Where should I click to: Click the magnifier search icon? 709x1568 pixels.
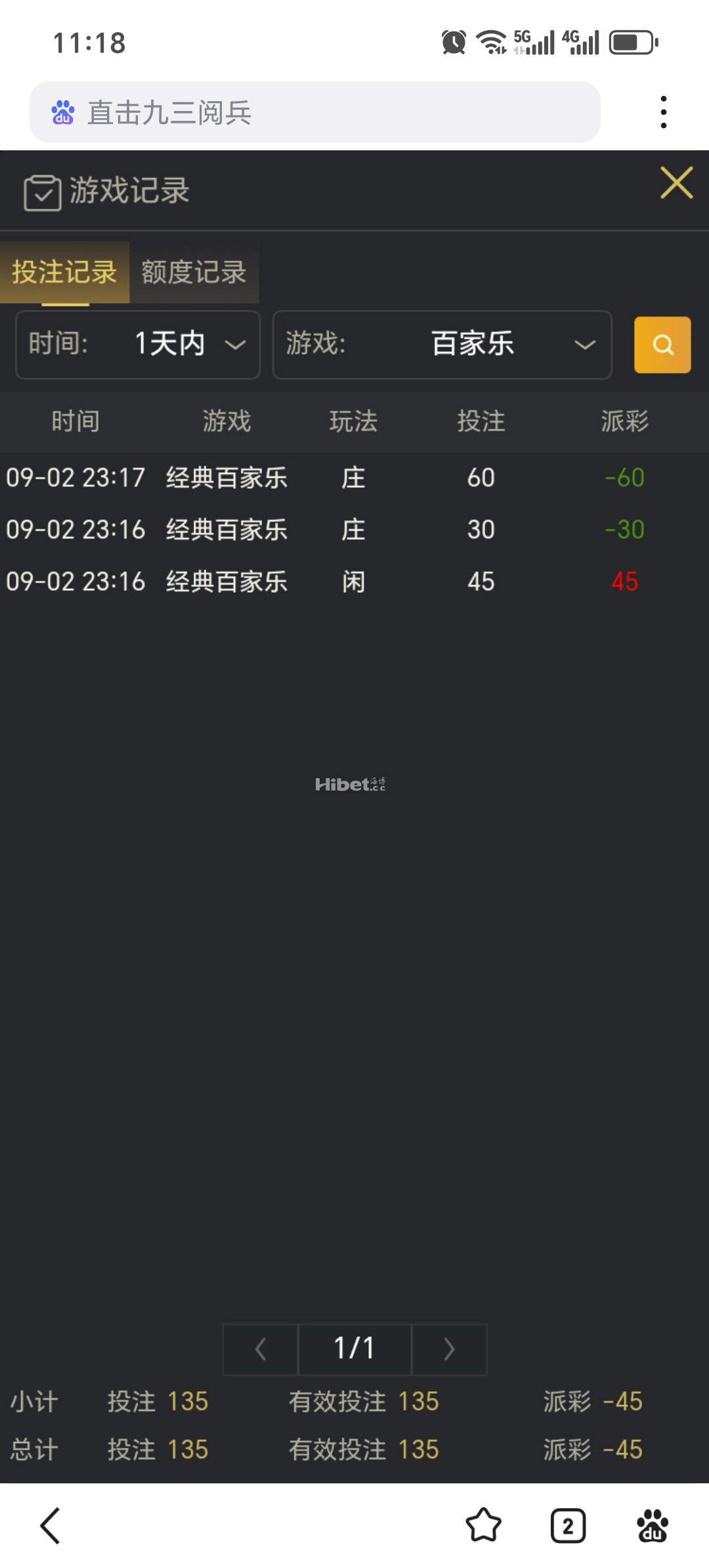(x=662, y=345)
